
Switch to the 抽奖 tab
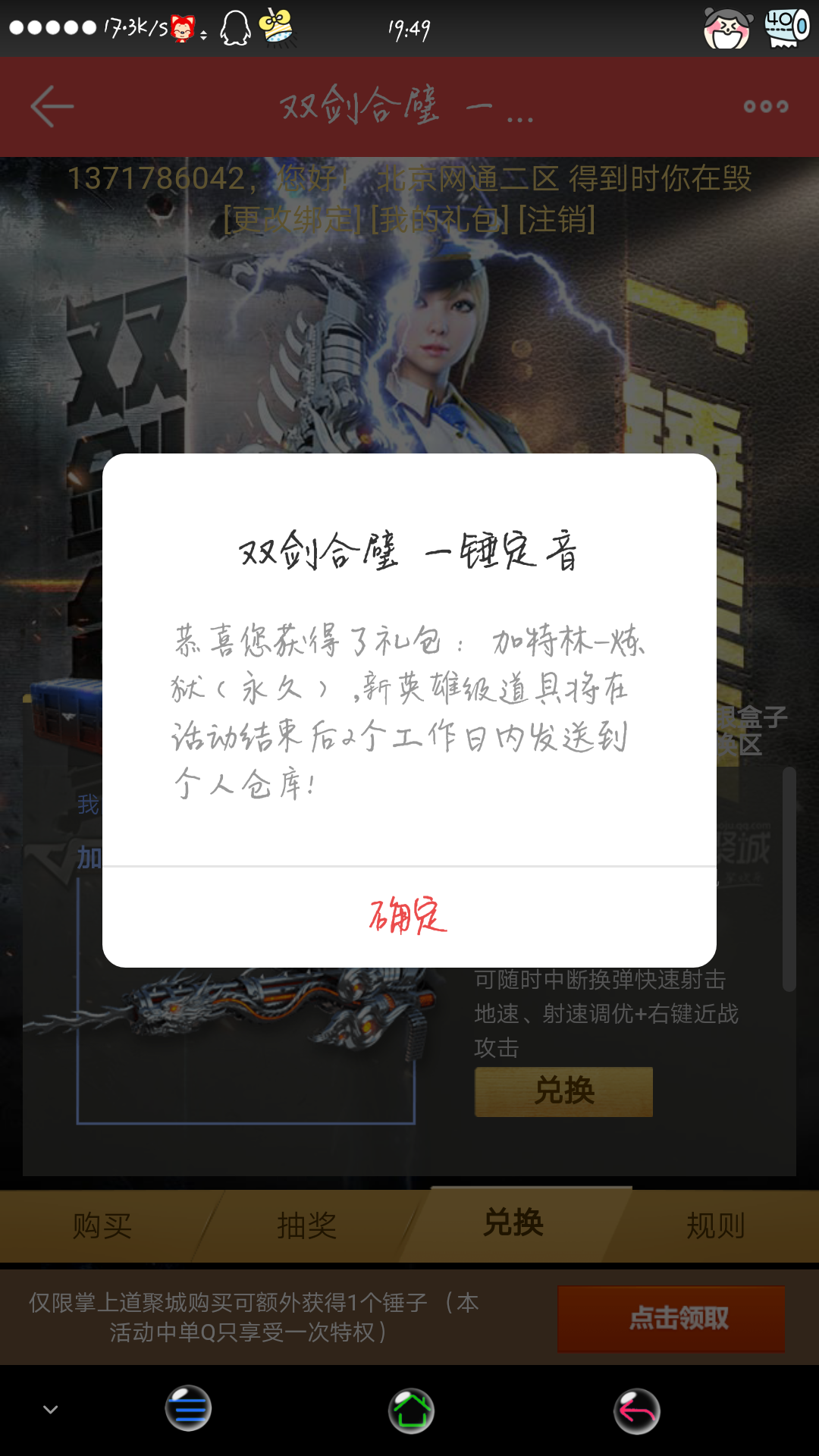coord(307,1225)
